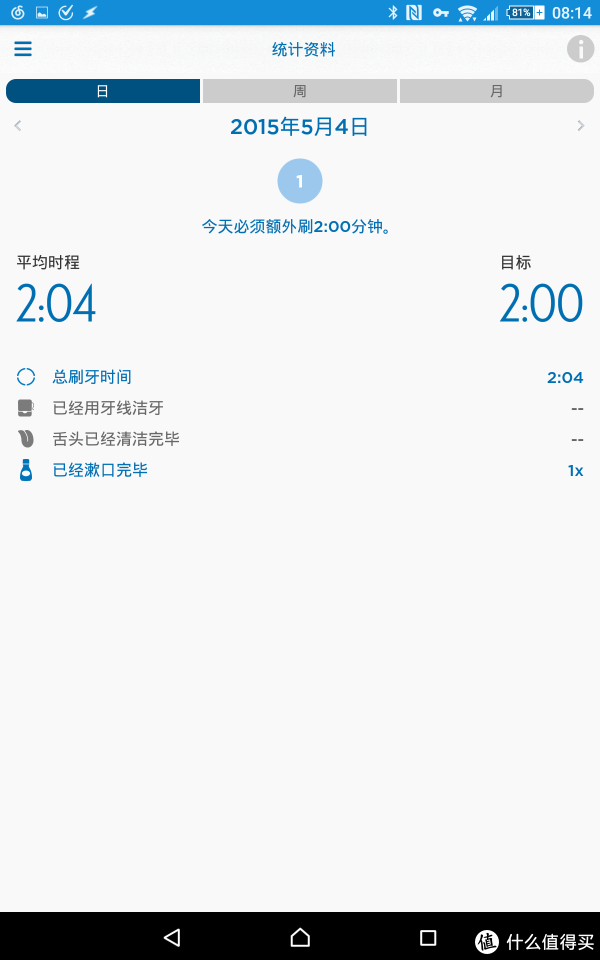The height and width of the screenshot is (960, 600).
Task: Tap the 舌头已经清洁完毕 row
Action: pos(300,439)
